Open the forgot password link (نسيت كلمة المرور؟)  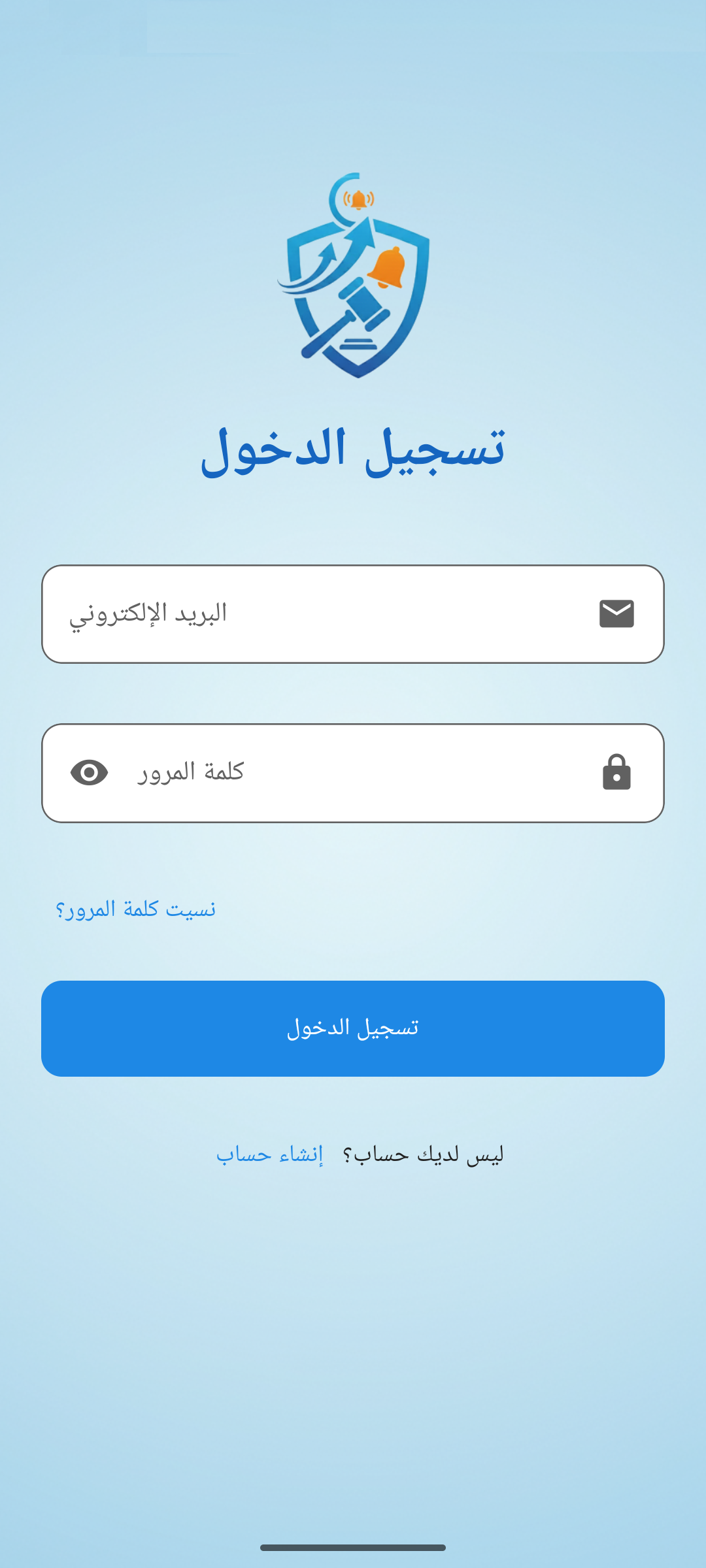pyautogui.click(x=136, y=909)
